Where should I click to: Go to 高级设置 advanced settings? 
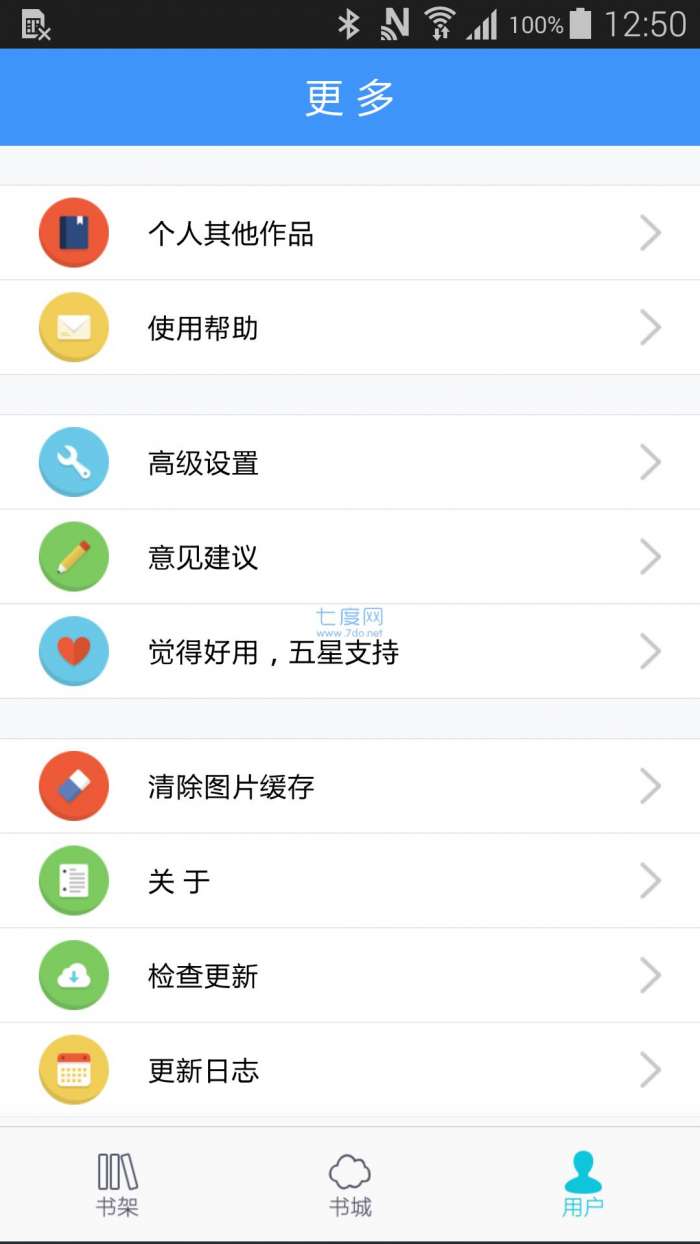pyautogui.click(x=350, y=462)
